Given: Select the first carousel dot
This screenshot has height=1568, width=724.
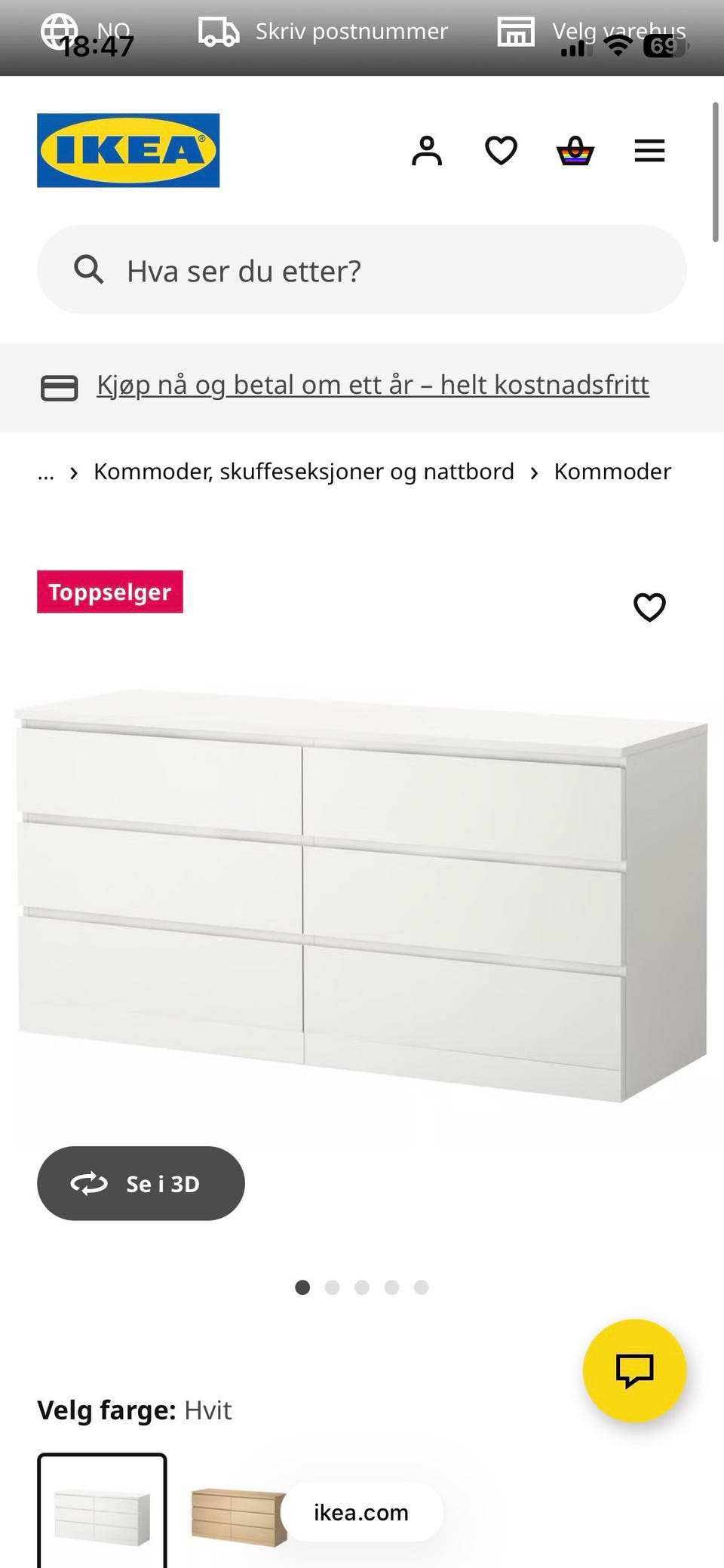Looking at the screenshot, I should (x=302, y=1288).
